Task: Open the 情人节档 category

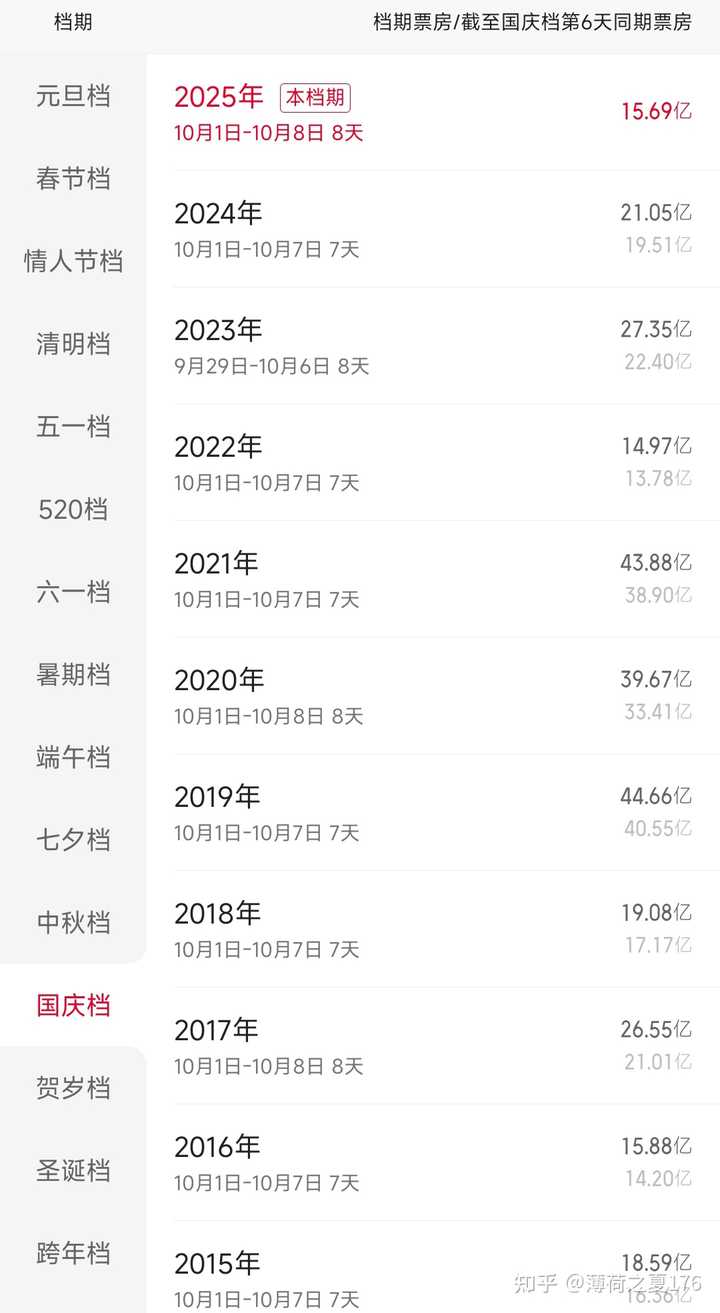Action: coord(73,262)
